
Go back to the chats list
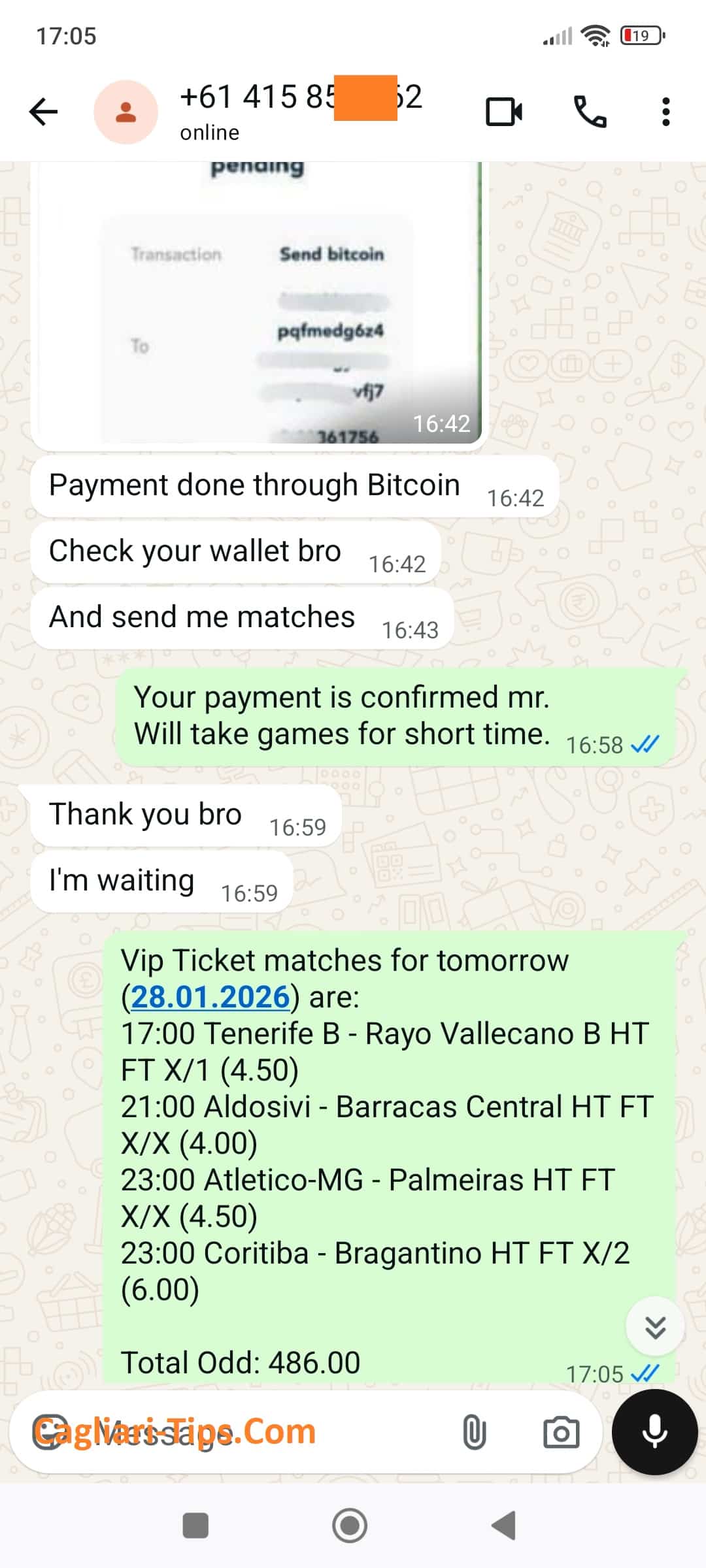(44, 112)
